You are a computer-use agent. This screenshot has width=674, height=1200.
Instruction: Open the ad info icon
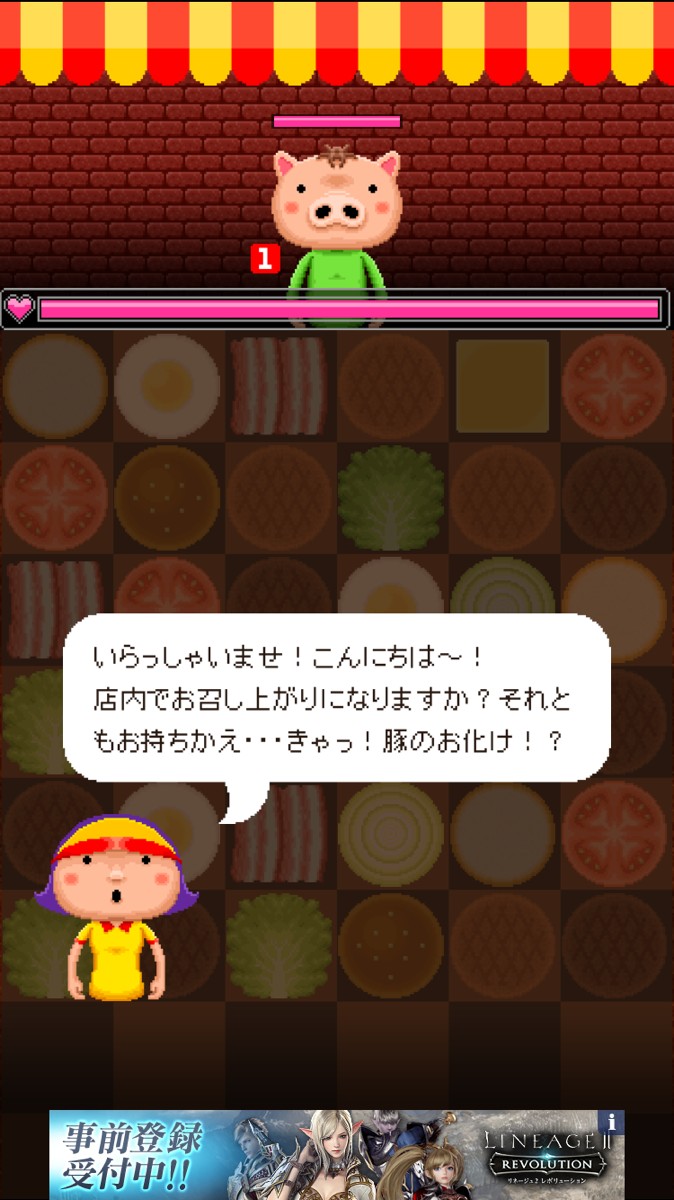(611, 1122)
